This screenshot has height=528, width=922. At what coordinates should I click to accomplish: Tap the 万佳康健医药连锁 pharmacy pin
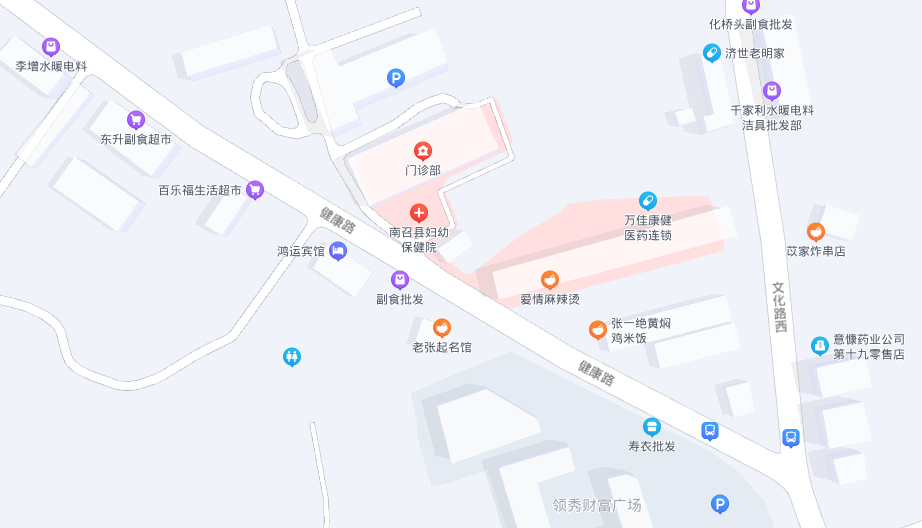pos(648,201)
